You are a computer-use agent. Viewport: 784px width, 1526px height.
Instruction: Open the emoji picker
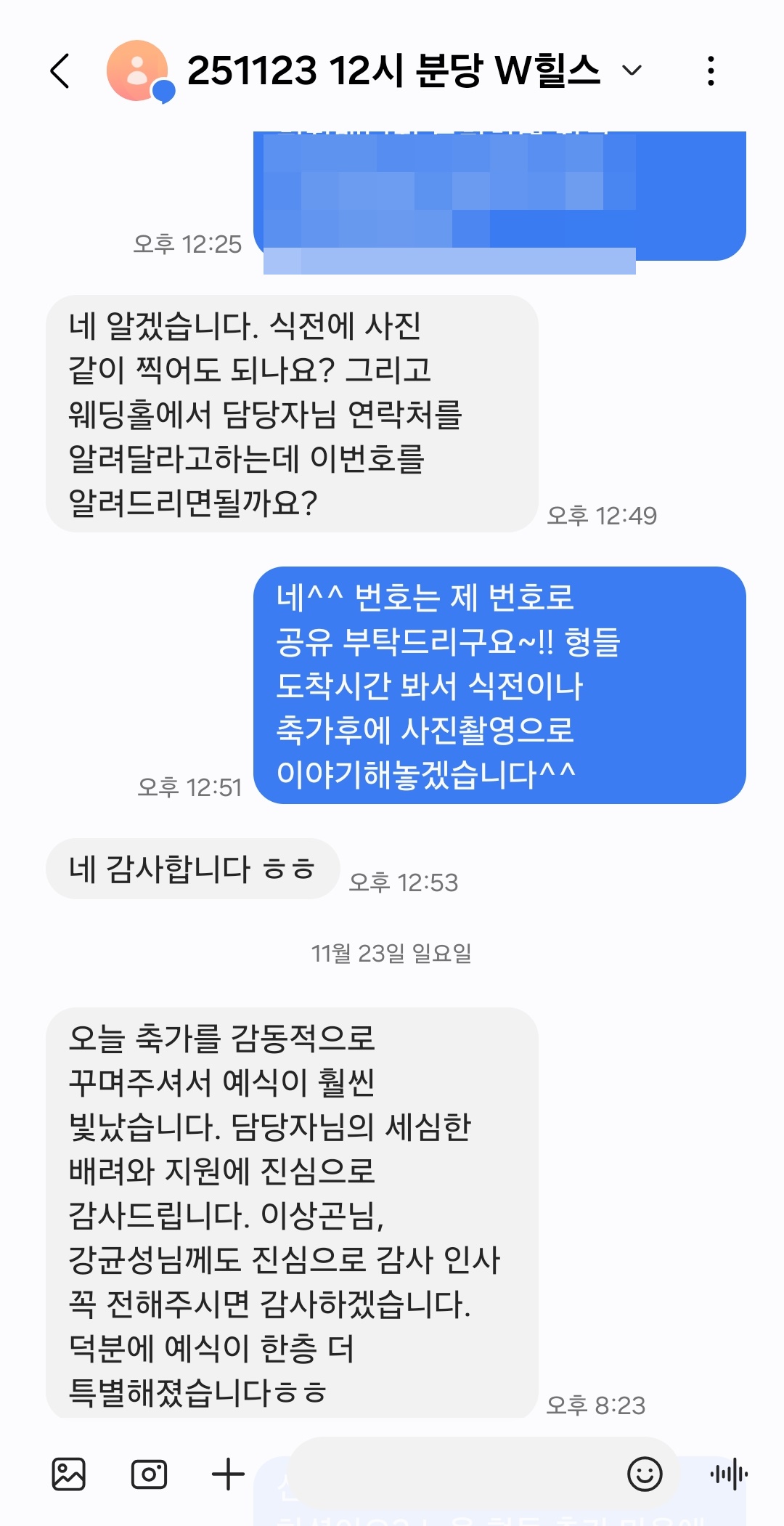(x=645, y=1474)
